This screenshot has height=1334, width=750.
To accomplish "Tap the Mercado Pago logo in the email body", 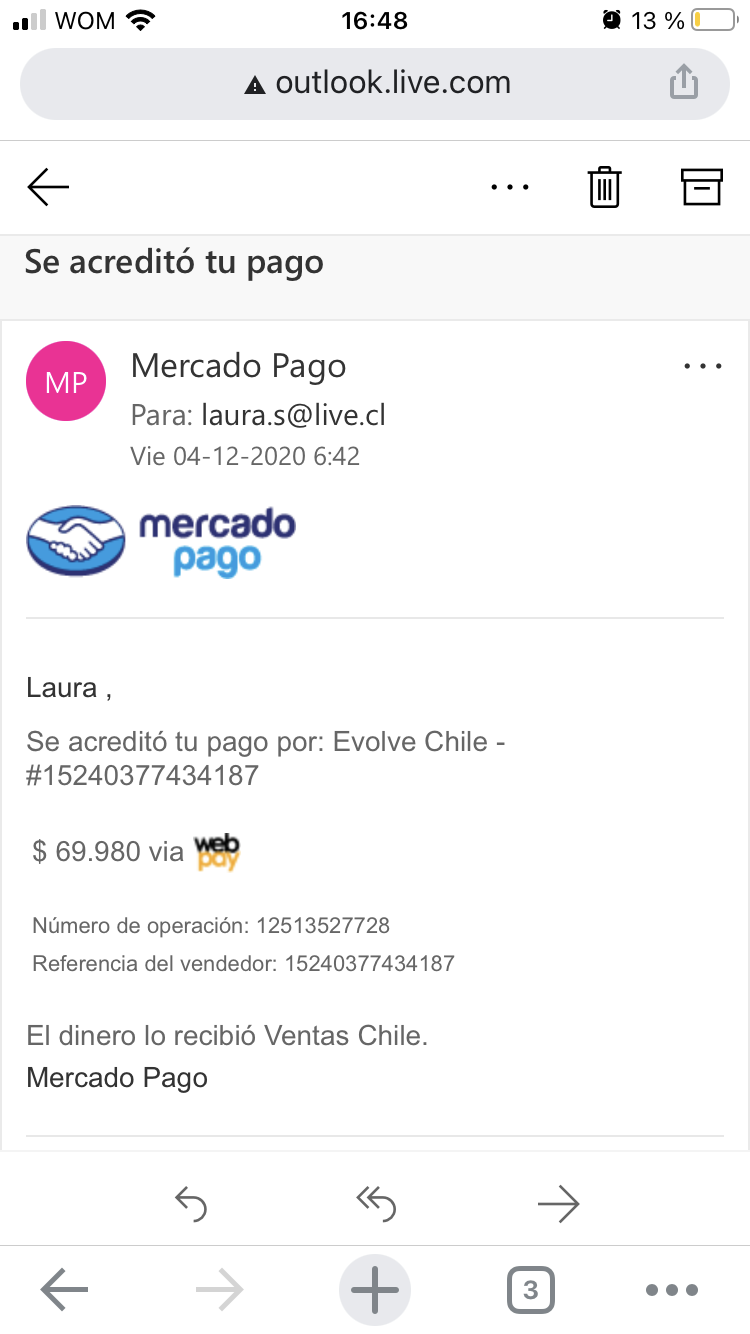I will (x=160, y=541).
